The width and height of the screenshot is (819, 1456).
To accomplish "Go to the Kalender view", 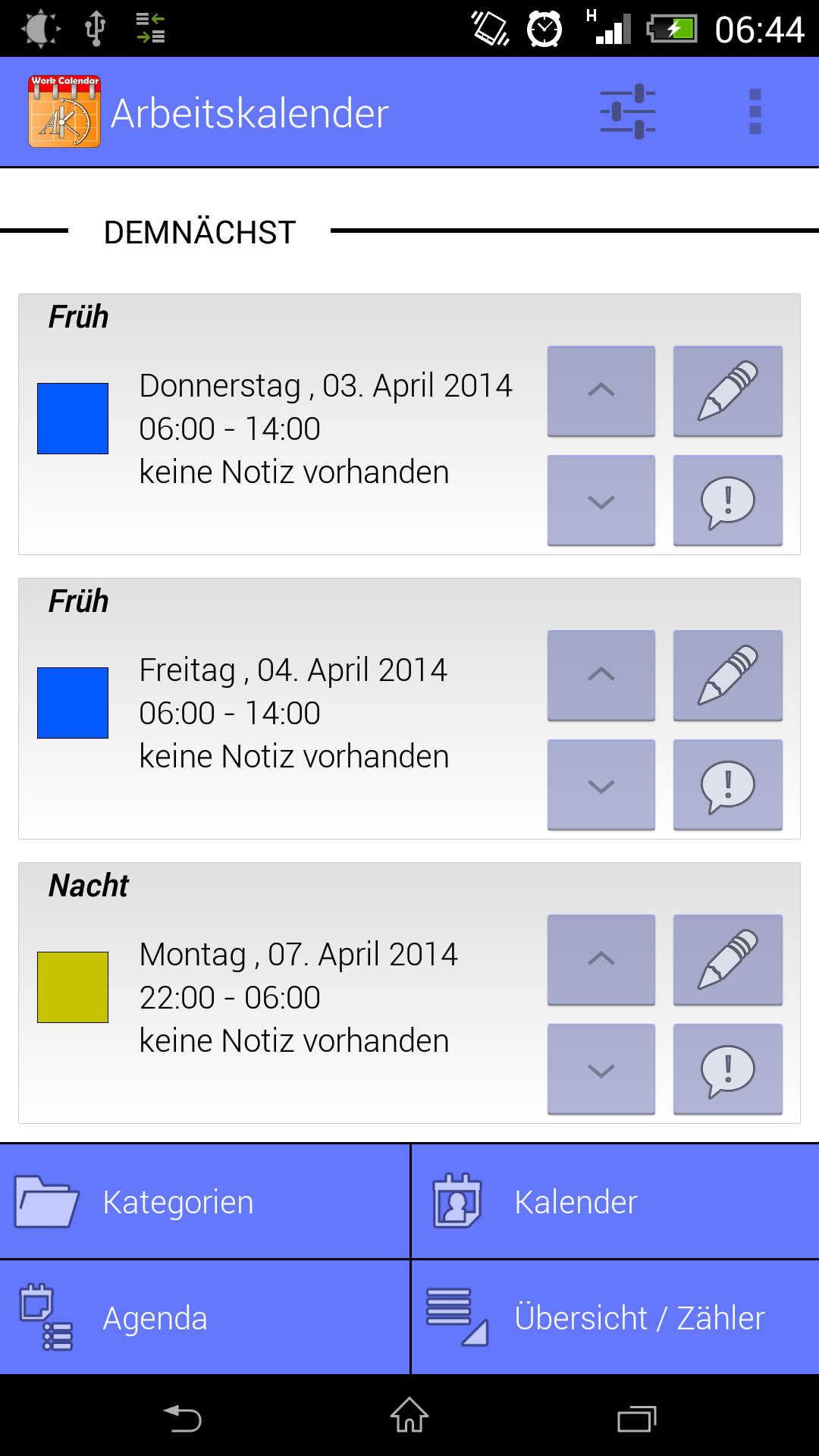I will tap(615, 1202).
